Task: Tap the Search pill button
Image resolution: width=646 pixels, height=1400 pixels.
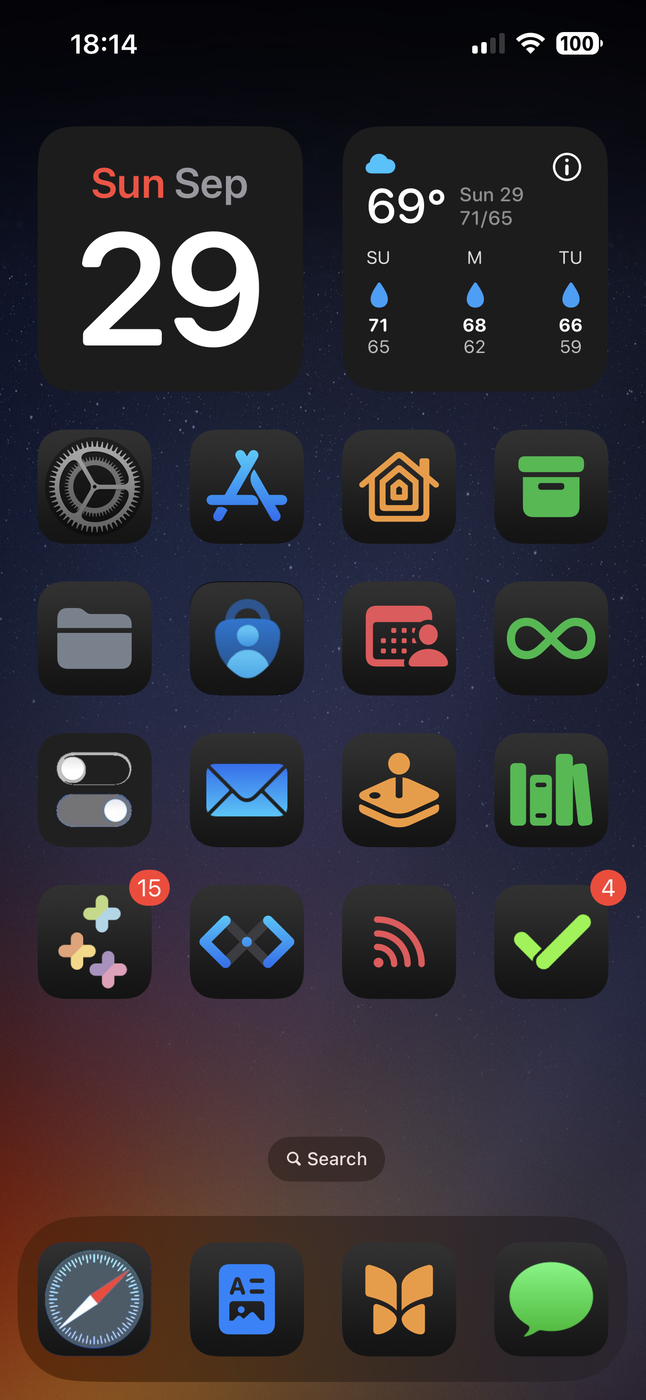Action: pyautogui.click(x=326, y=1159)
